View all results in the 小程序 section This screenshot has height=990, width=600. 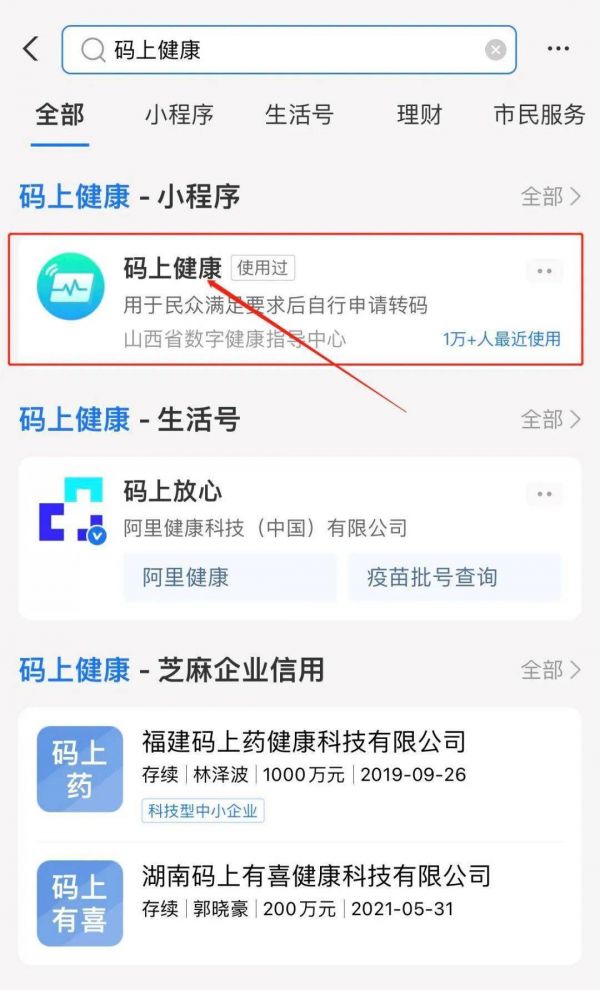(x=550, y=197)
